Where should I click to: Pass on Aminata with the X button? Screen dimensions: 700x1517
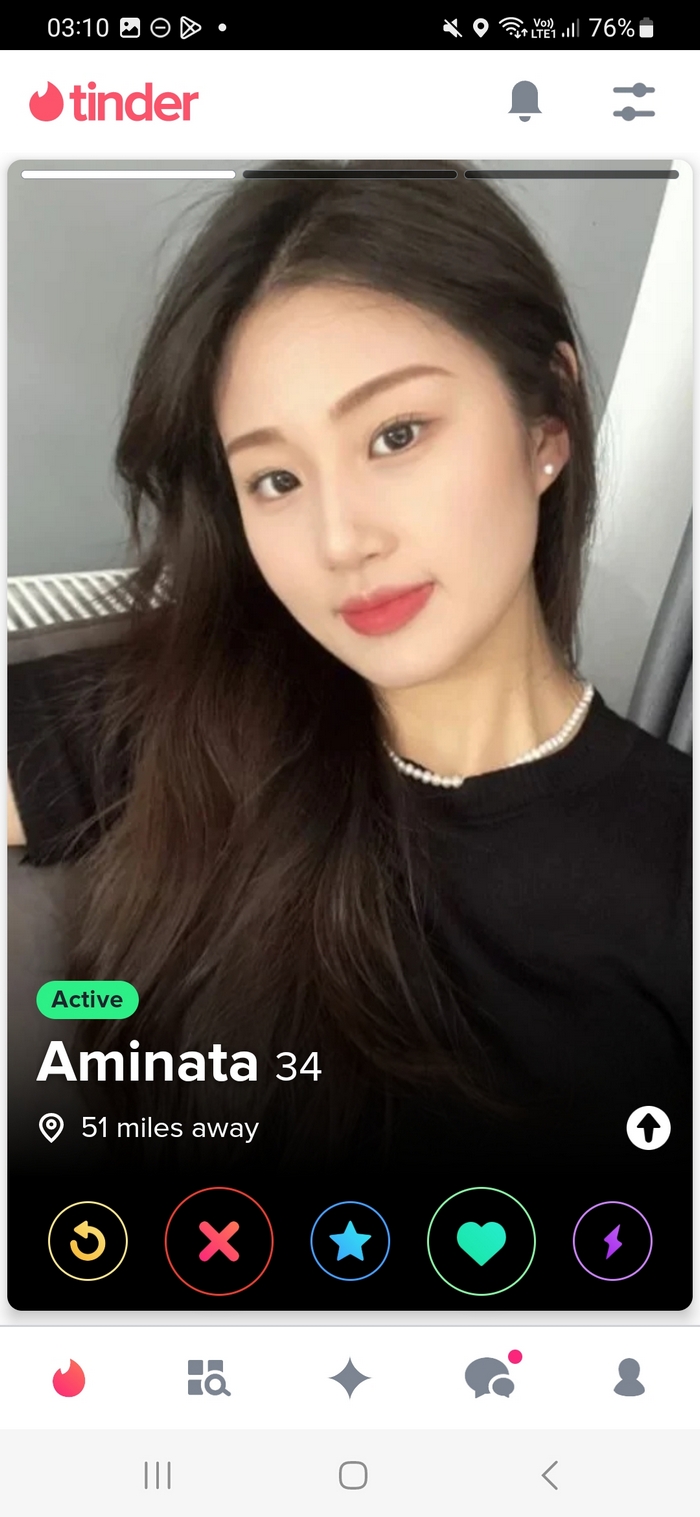(219, 1241)
